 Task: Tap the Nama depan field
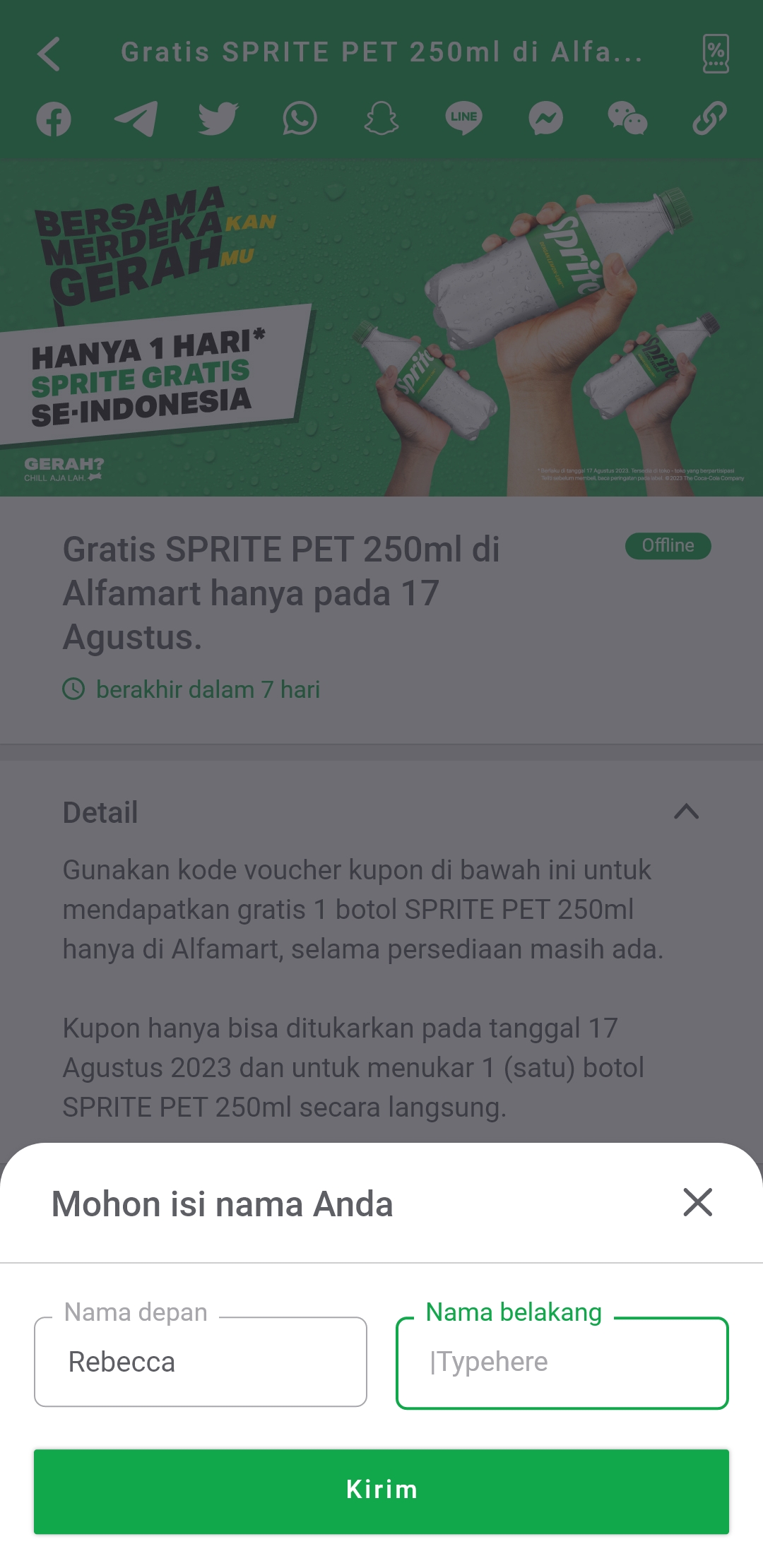201,1362
